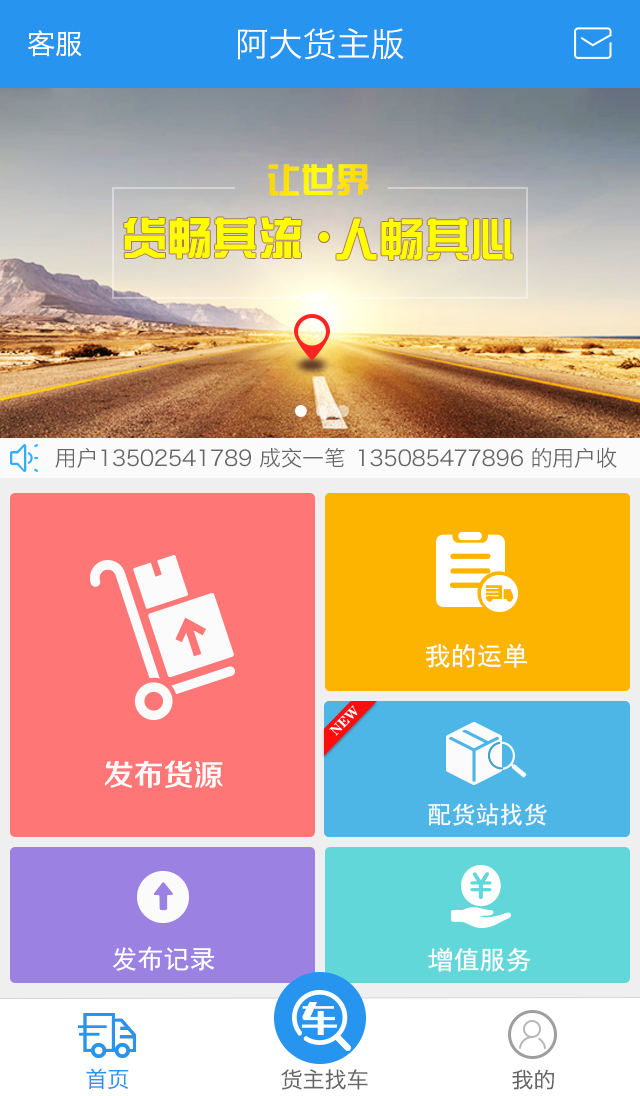Open the 发布货源 tile
Screen dimensions: 640x1096
162,665
